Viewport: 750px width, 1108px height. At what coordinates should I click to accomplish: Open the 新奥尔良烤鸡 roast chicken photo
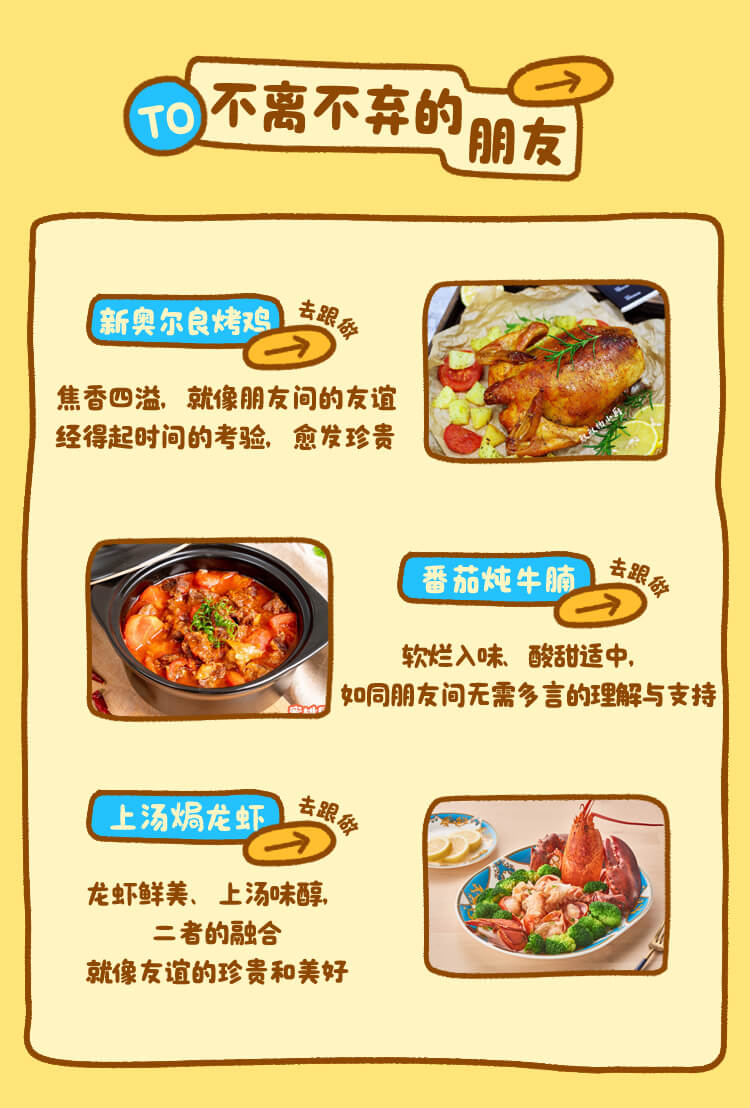coord(546,371)
